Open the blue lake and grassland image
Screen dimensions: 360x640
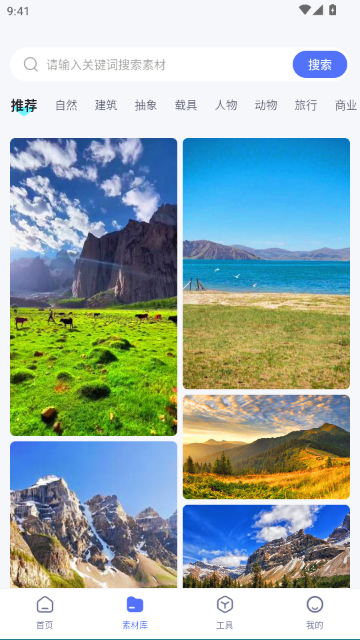[x=266, y=263]
